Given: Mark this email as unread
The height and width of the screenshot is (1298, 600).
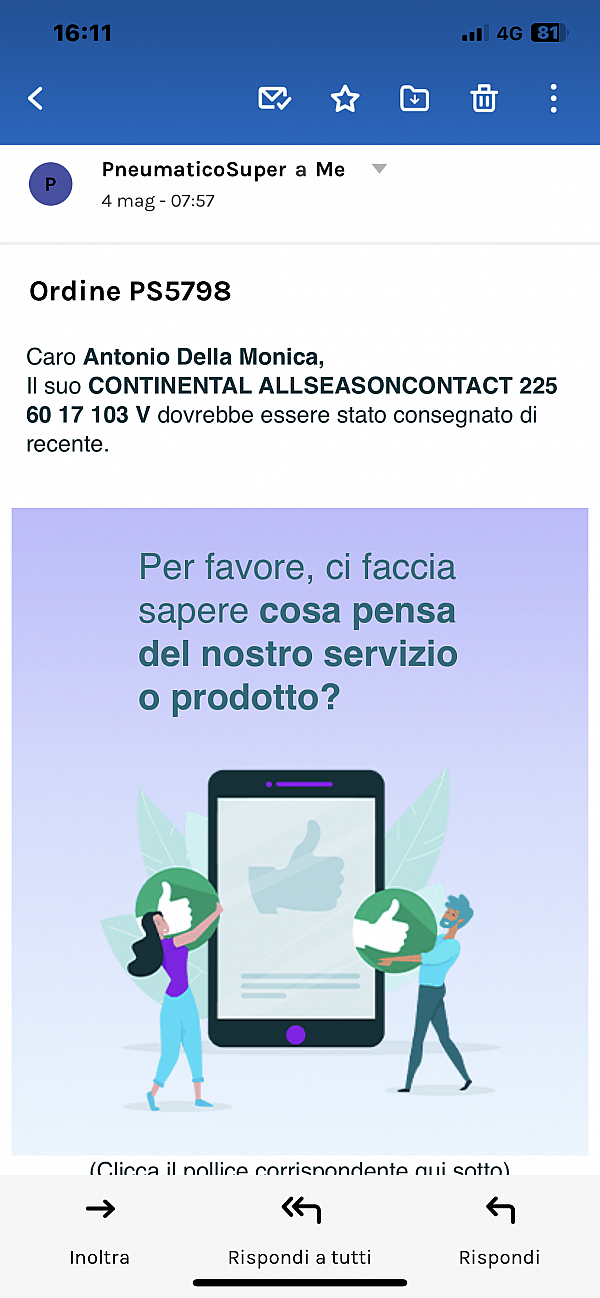Looking at the screenshot, I should click(274, 98).
